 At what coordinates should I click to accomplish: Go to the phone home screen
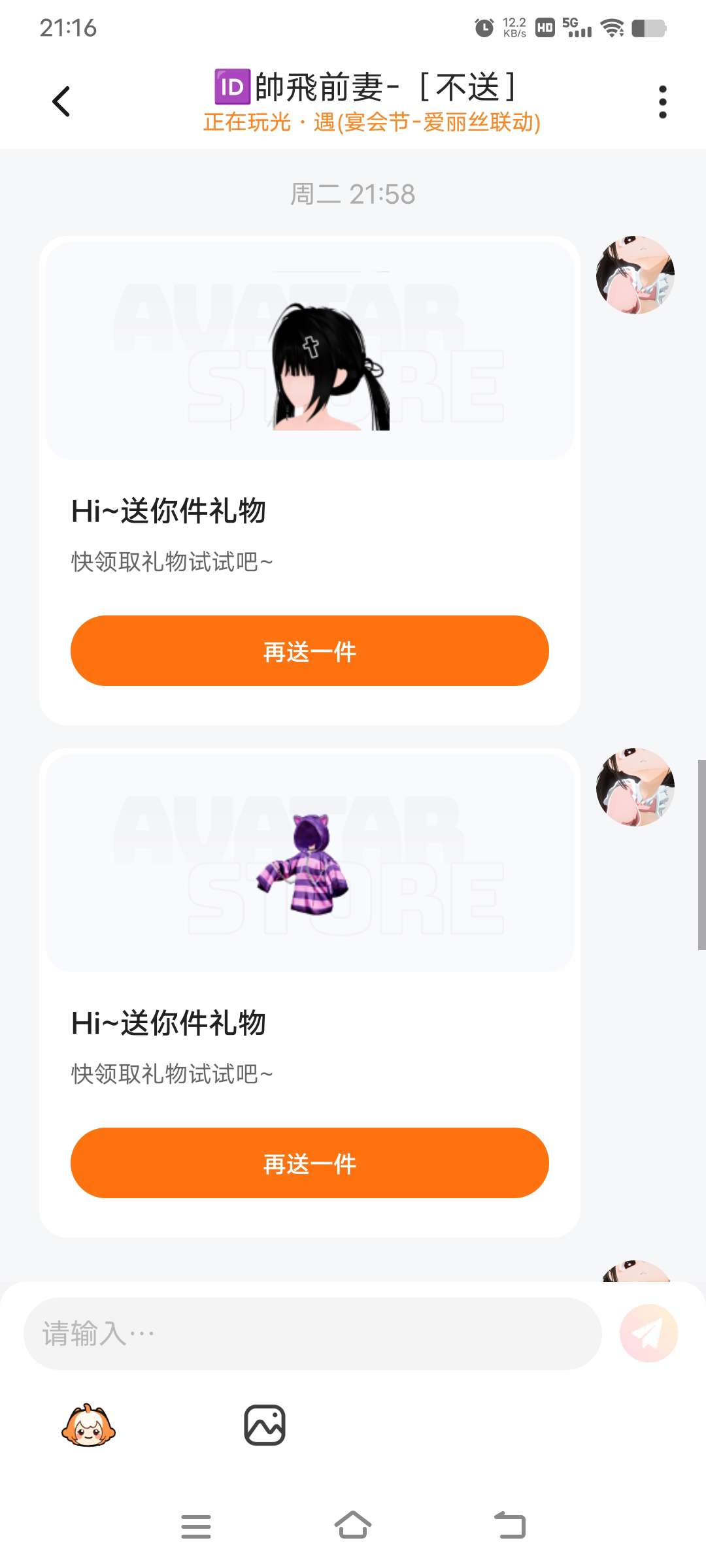click(x=353, y=1526)
